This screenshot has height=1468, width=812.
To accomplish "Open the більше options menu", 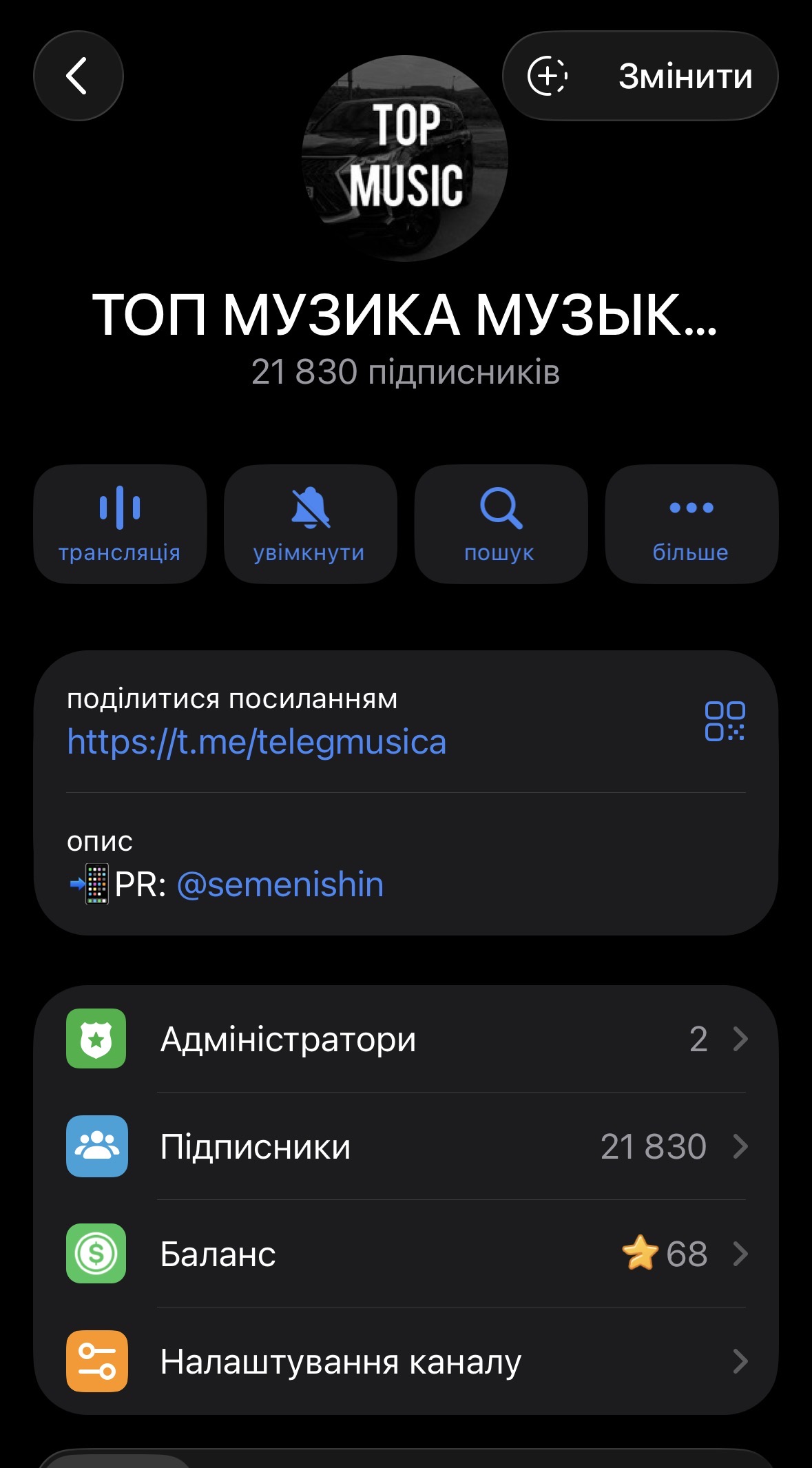I will (x=691, y=522).
